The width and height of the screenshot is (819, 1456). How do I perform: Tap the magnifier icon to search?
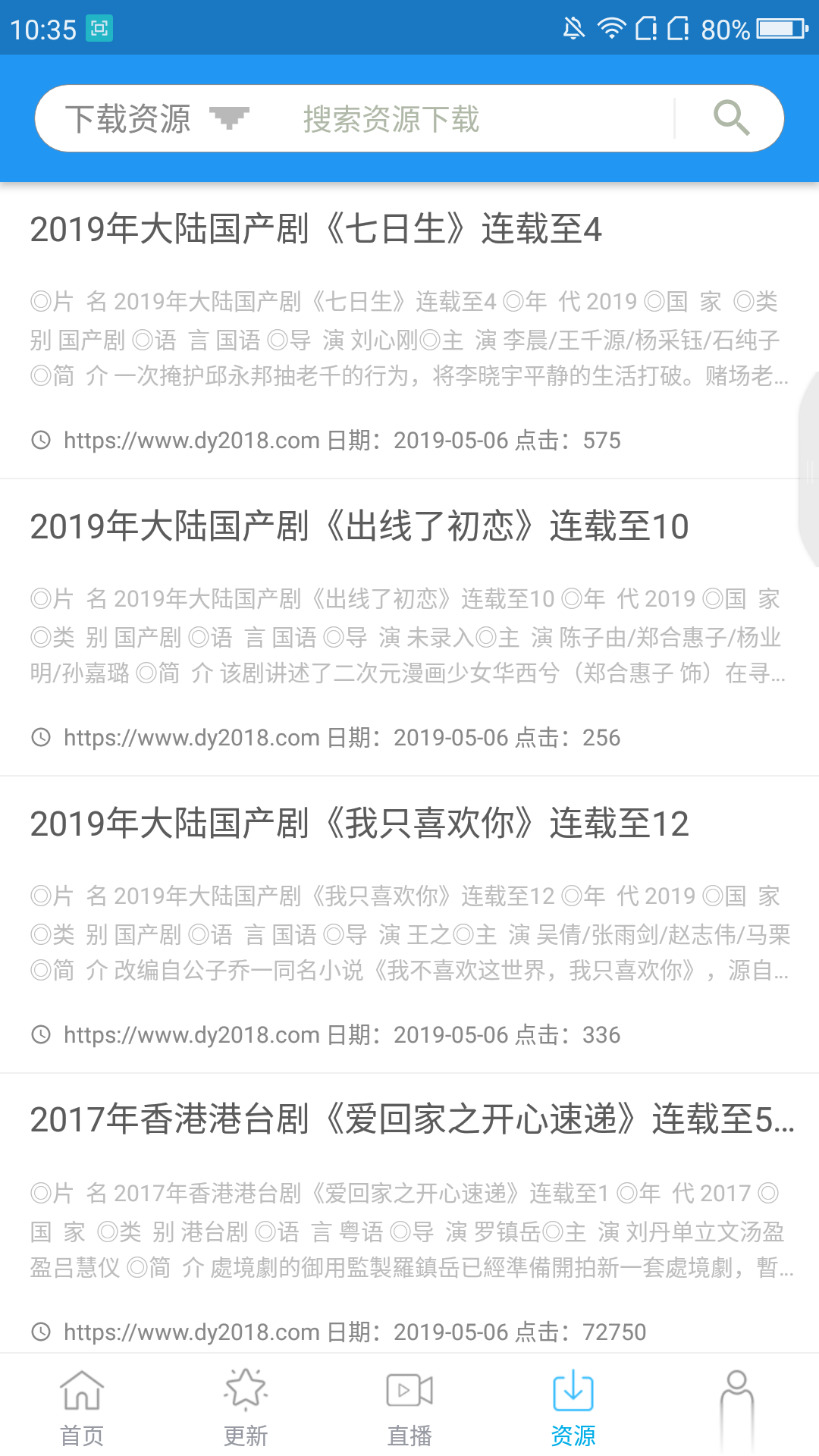730,118
